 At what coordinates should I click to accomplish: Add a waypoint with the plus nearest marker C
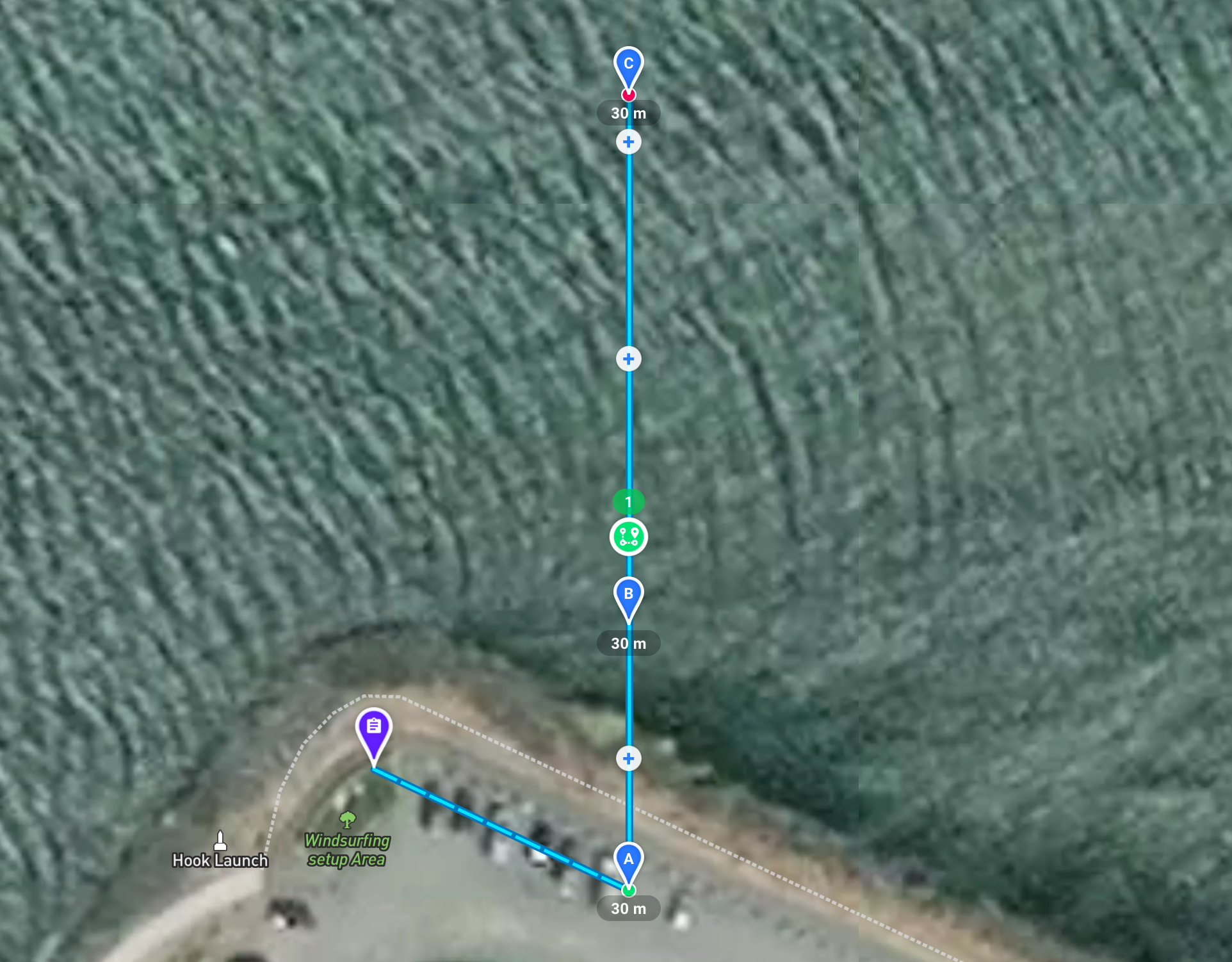coord(628,142)
